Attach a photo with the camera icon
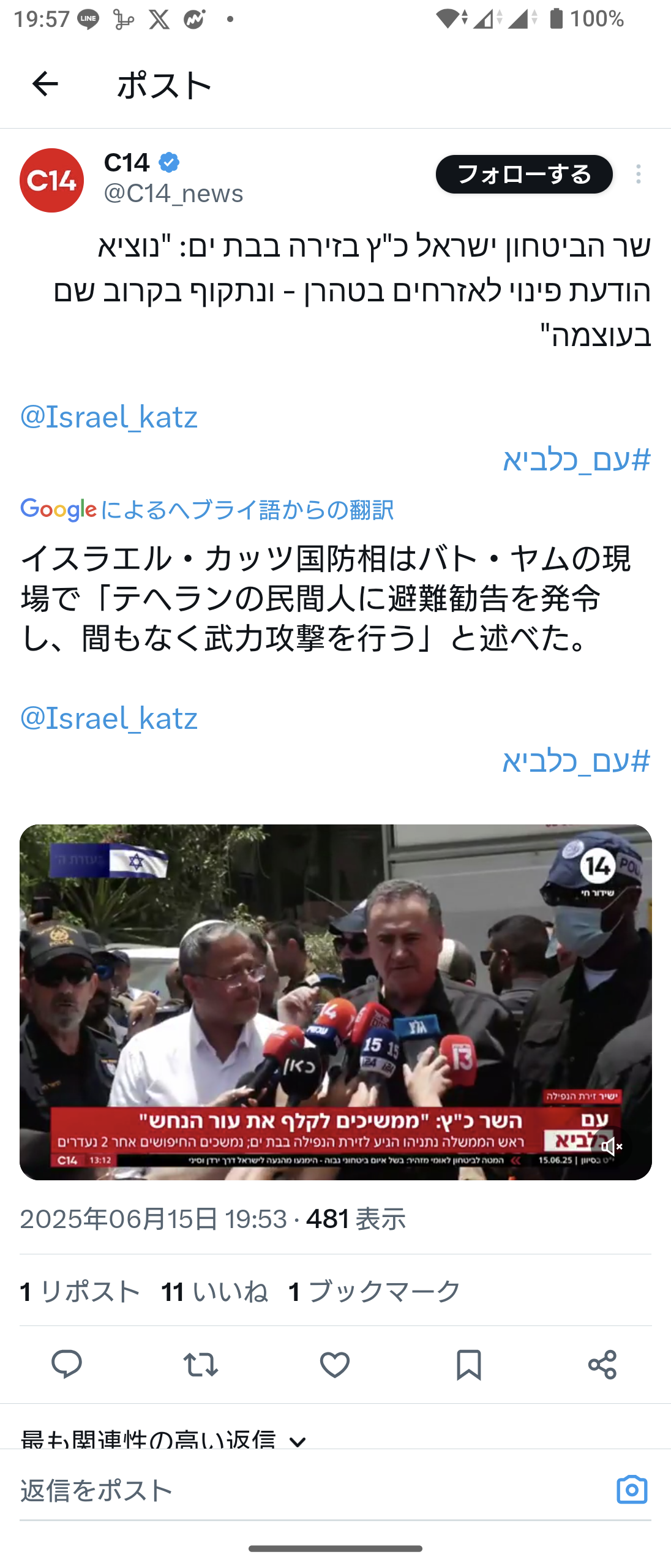The image size is (671, 1568). (x=632, y=1490)
